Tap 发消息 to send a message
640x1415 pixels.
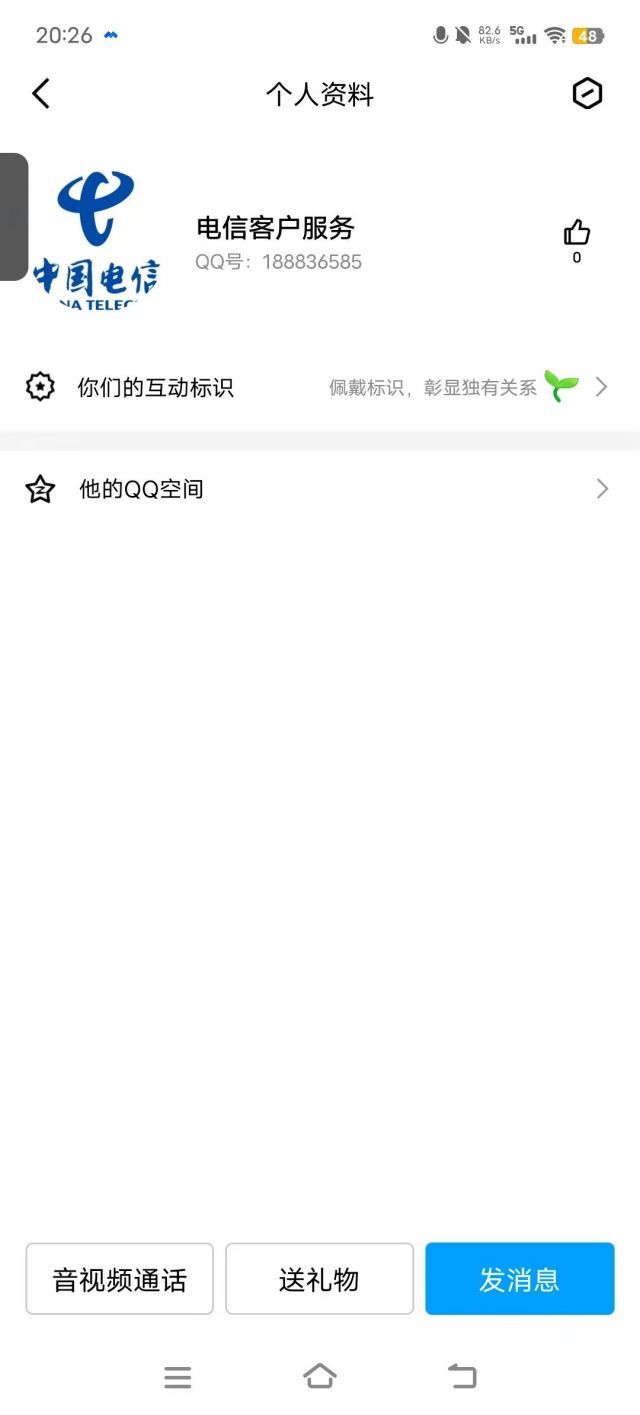519,1279
